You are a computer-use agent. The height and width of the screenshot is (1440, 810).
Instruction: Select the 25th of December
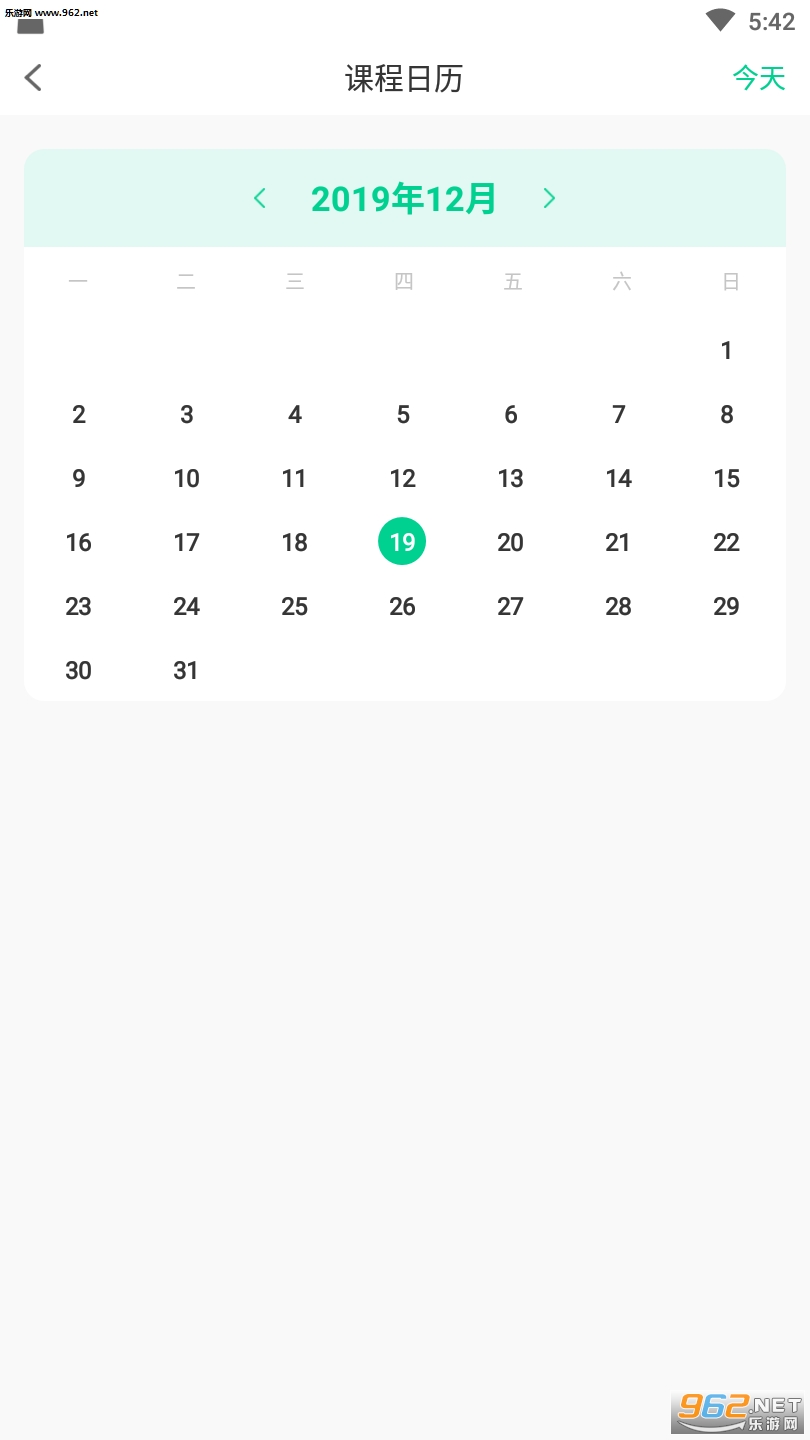(x=294, y=606)
